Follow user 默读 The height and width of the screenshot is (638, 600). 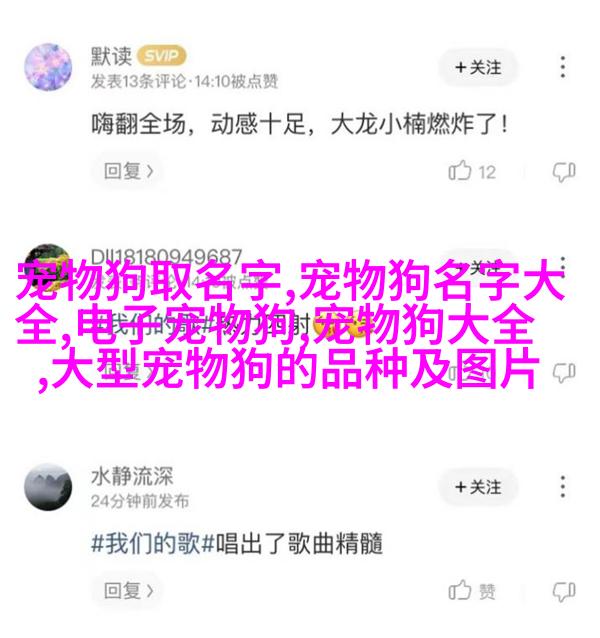pos(476,68)
